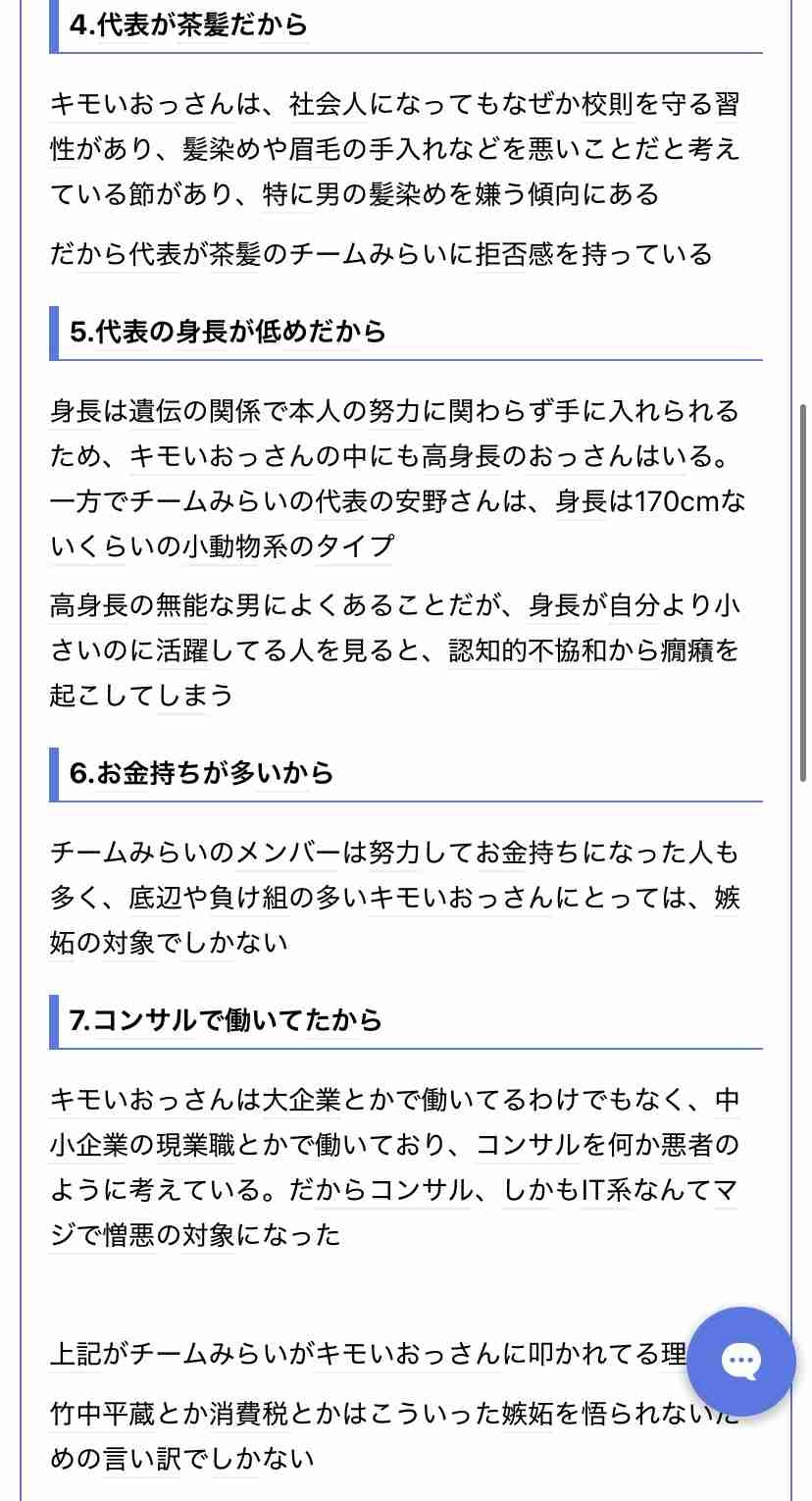Screen dimensions: 812x1501
Task: Tap the 憎悪 keyword link
Action: click(129, 1234)
